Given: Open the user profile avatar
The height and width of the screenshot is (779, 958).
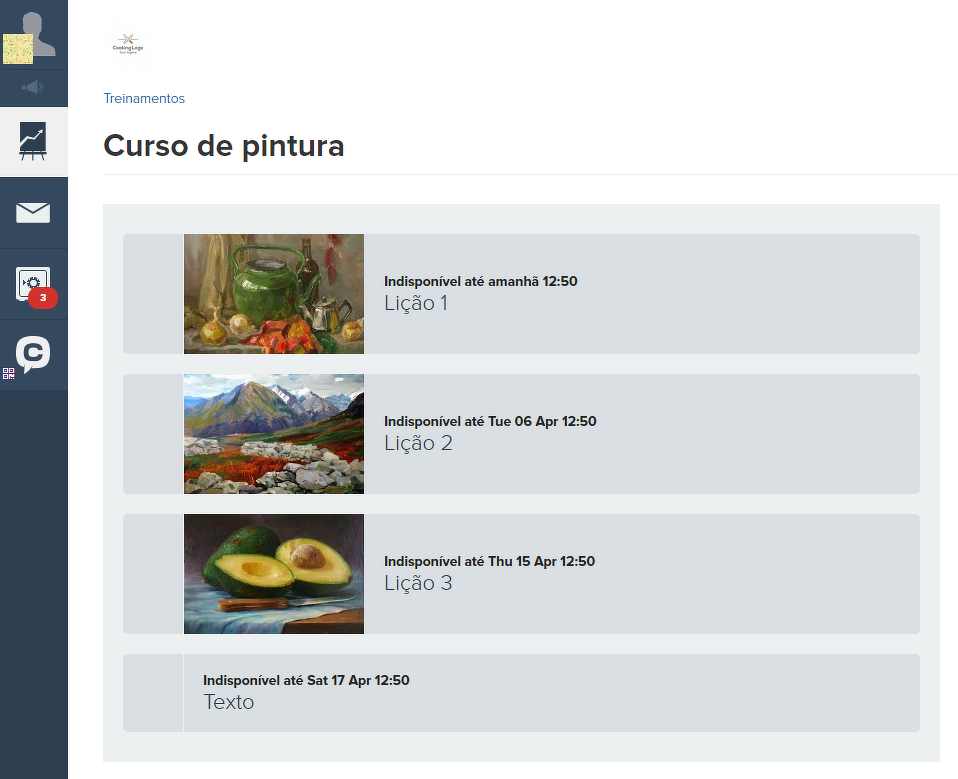Looking at the screenshot, I should tap(33, 35).
